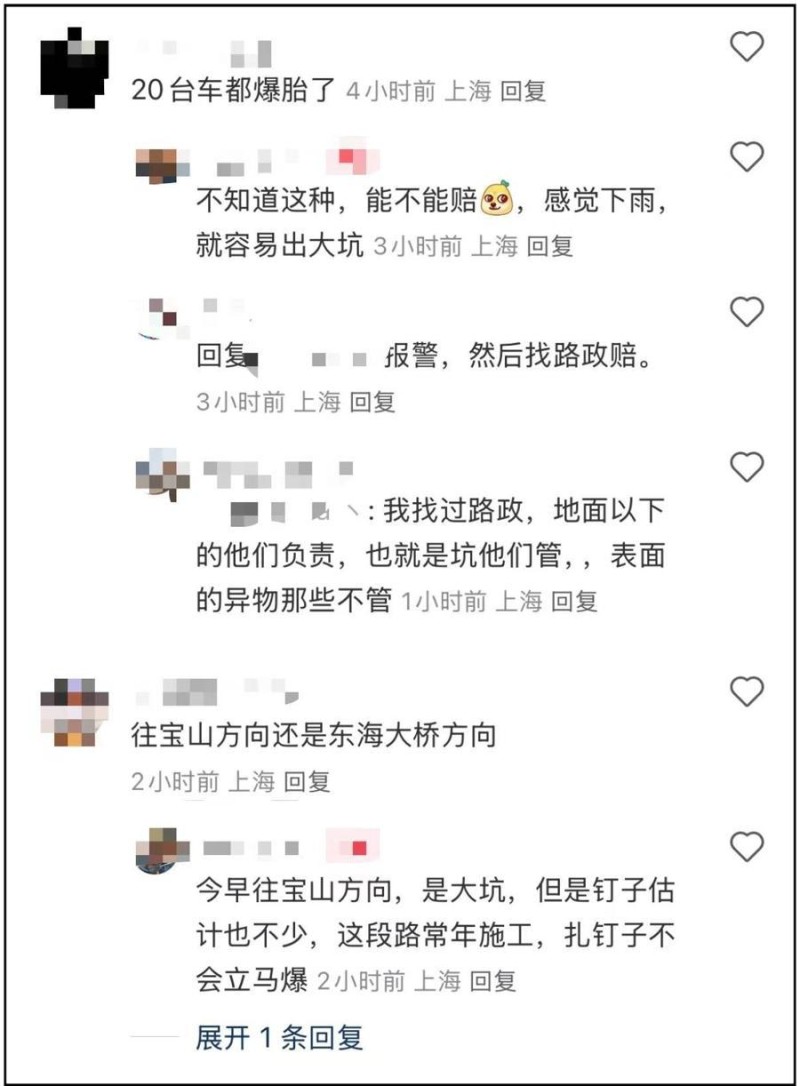Open the avatar of the 东海大桥方向 commenter
The image size is (800, 1086).
pyautogui.click(x=75, y=712)
